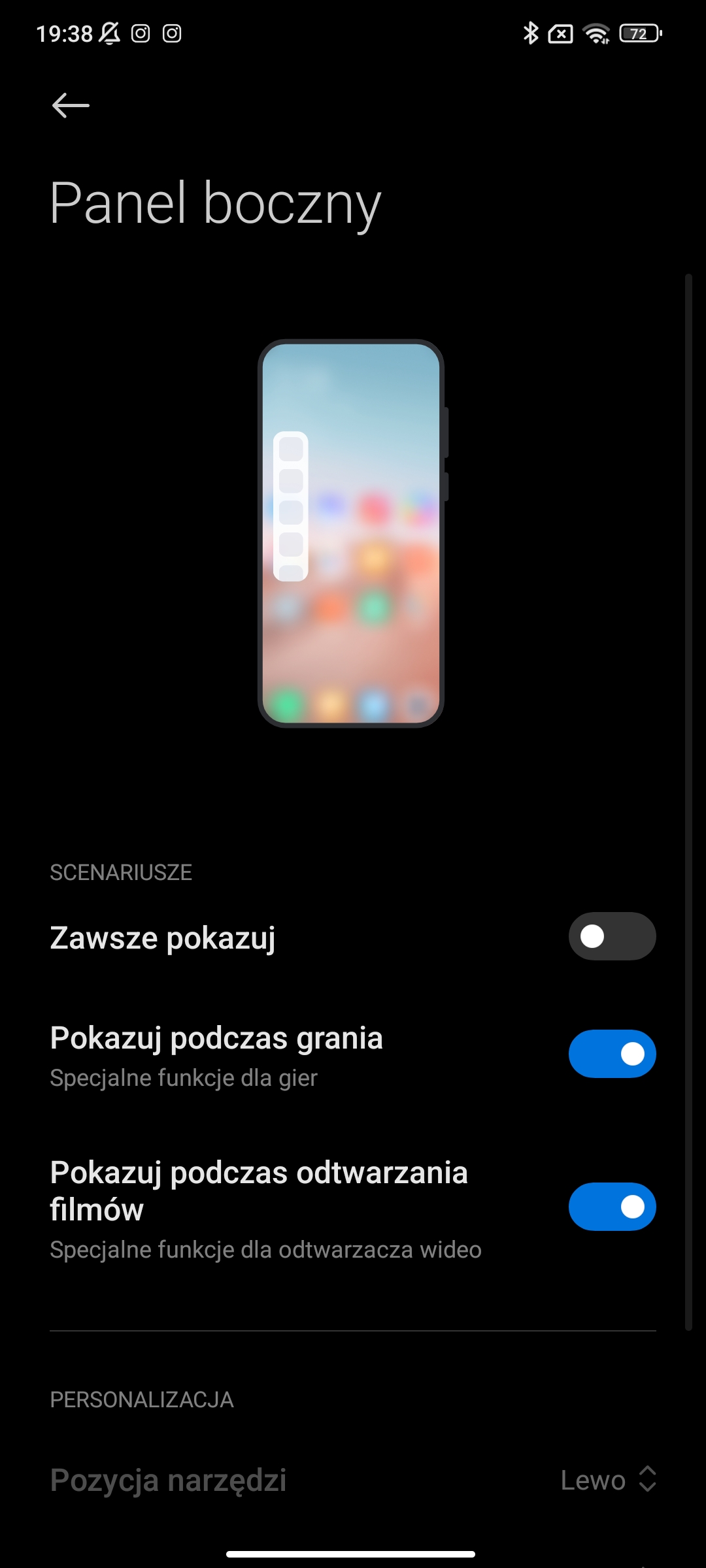Enable the Zawsze pokazuj switch
Viewport: 706px width, 1568px height.
pyautogui.click(x=612, y=936)
